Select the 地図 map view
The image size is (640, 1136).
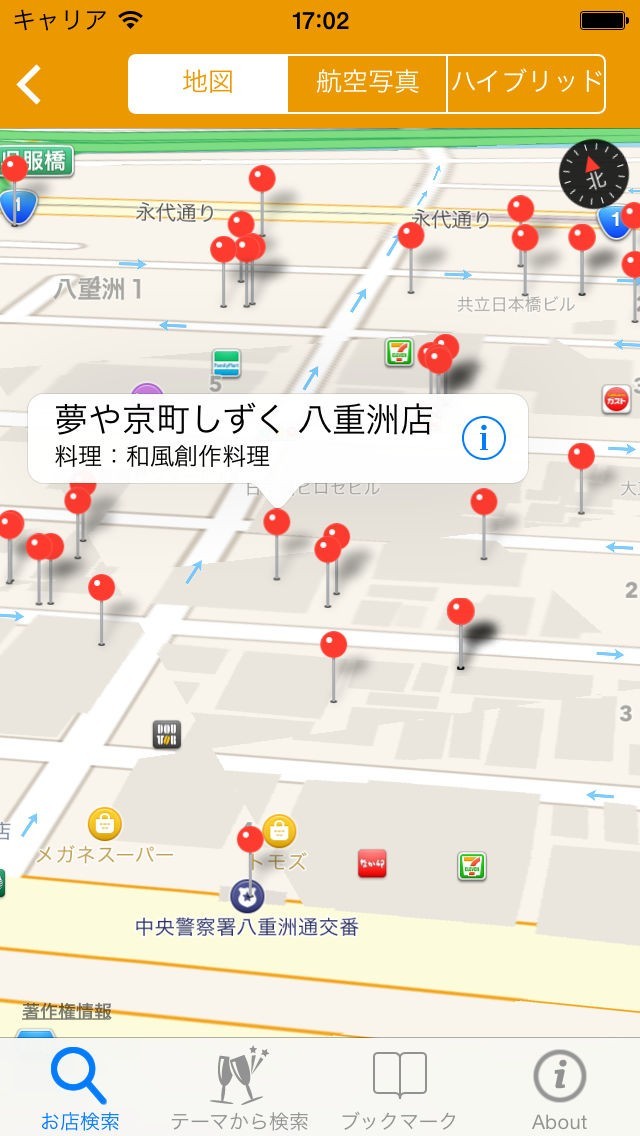click(208, 83)
